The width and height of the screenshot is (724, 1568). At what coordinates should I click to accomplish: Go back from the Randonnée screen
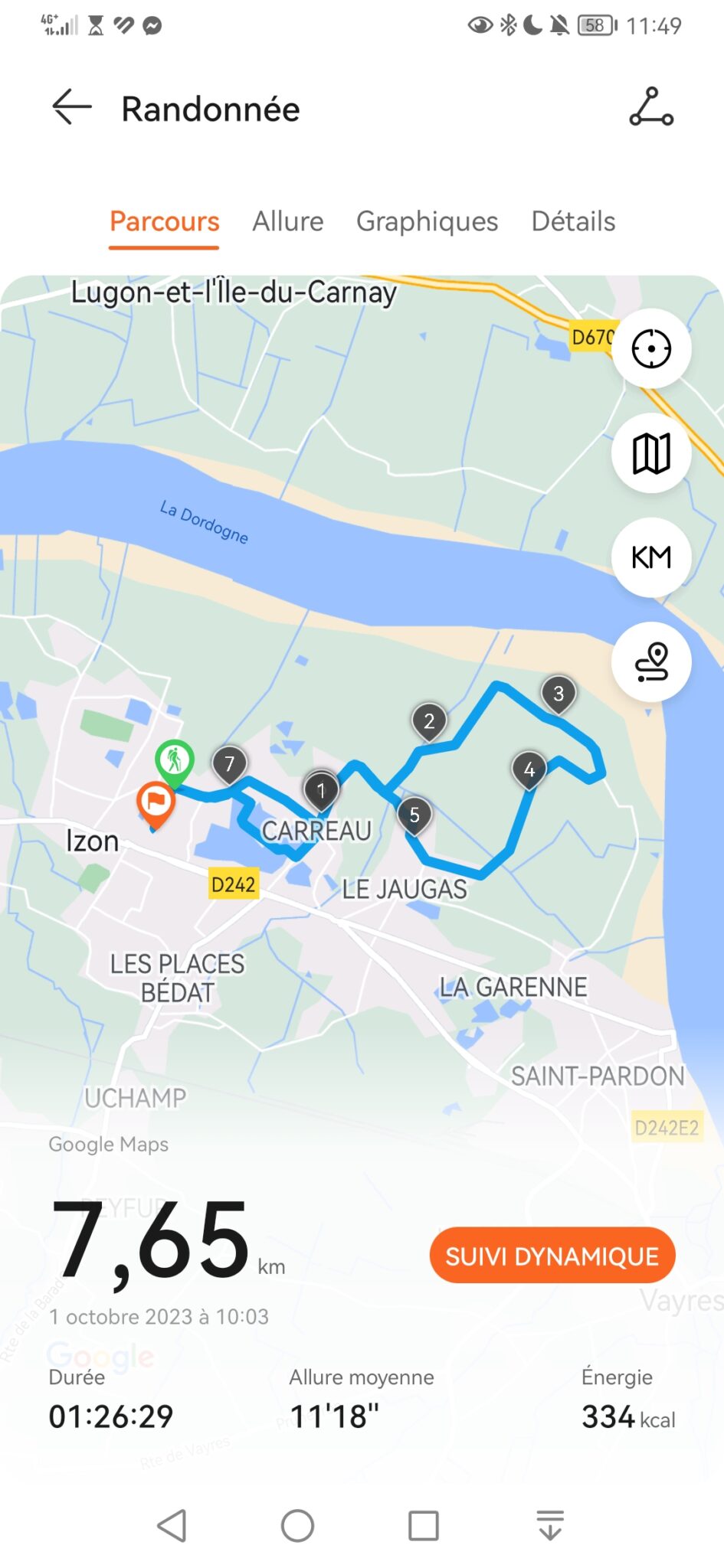point(72,107)
